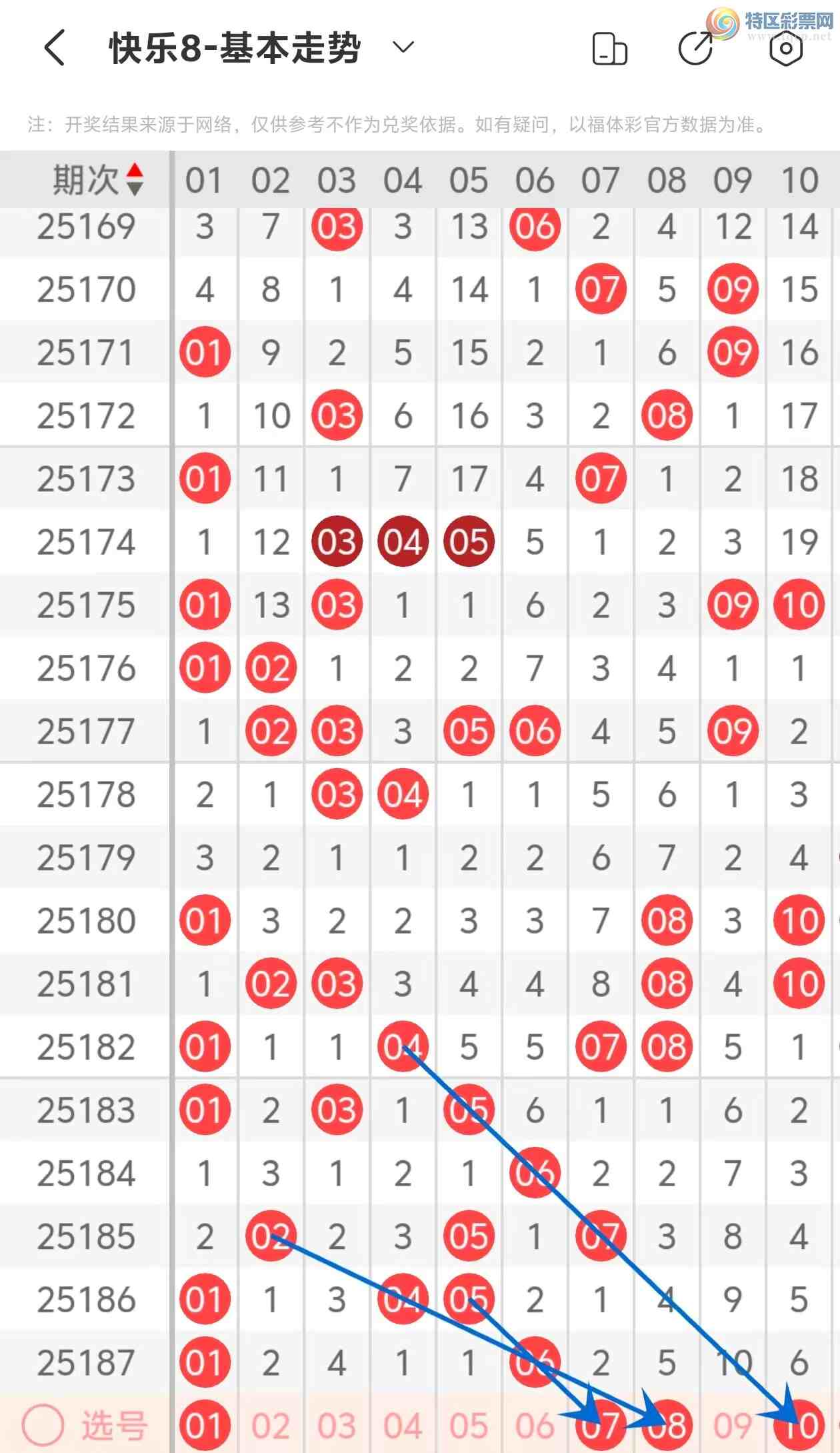
Task: Pick number 09 in the 选号 row
Action: (x=733, y=1426)
